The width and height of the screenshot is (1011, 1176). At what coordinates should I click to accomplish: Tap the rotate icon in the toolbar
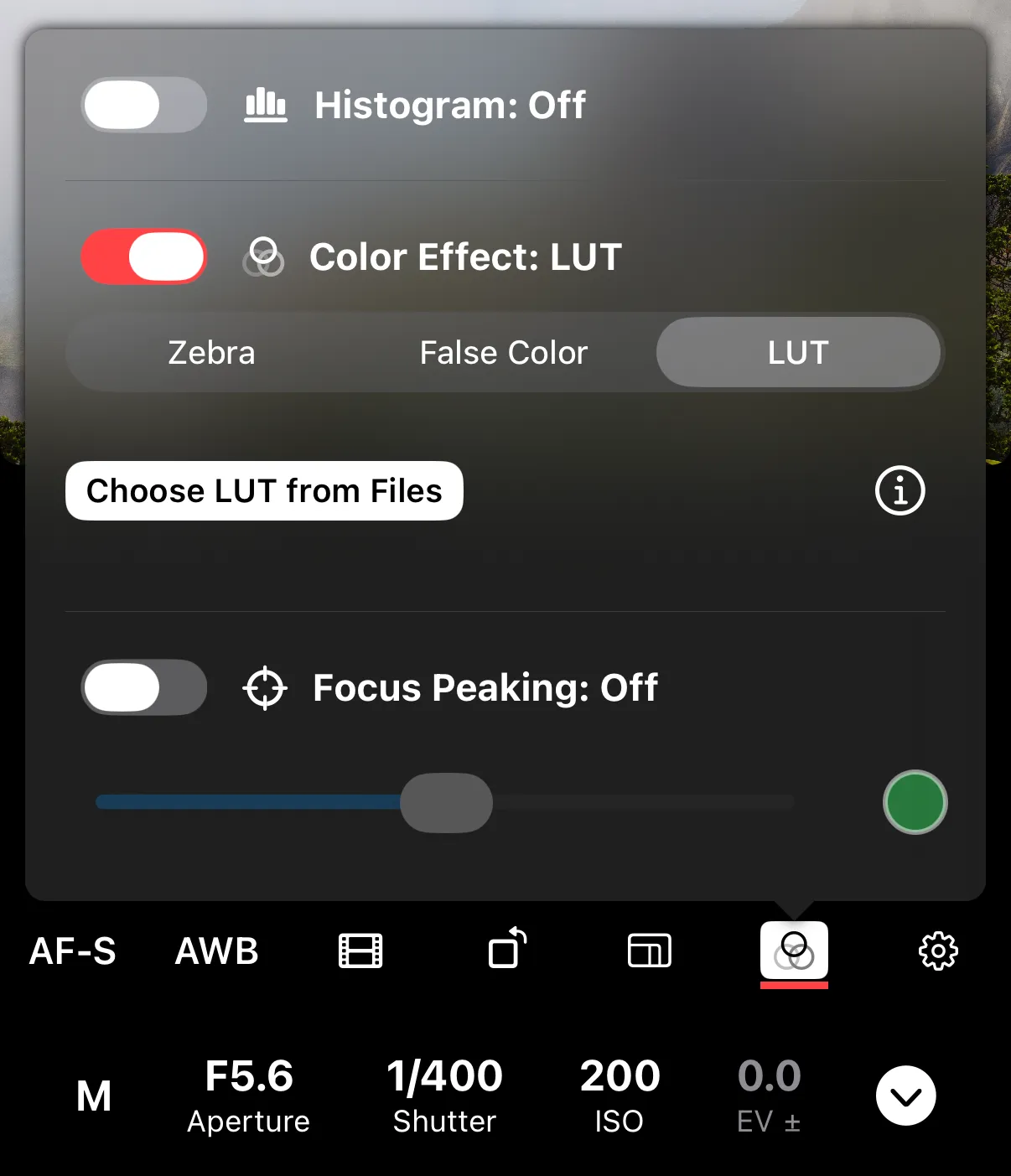click(507, 950)
